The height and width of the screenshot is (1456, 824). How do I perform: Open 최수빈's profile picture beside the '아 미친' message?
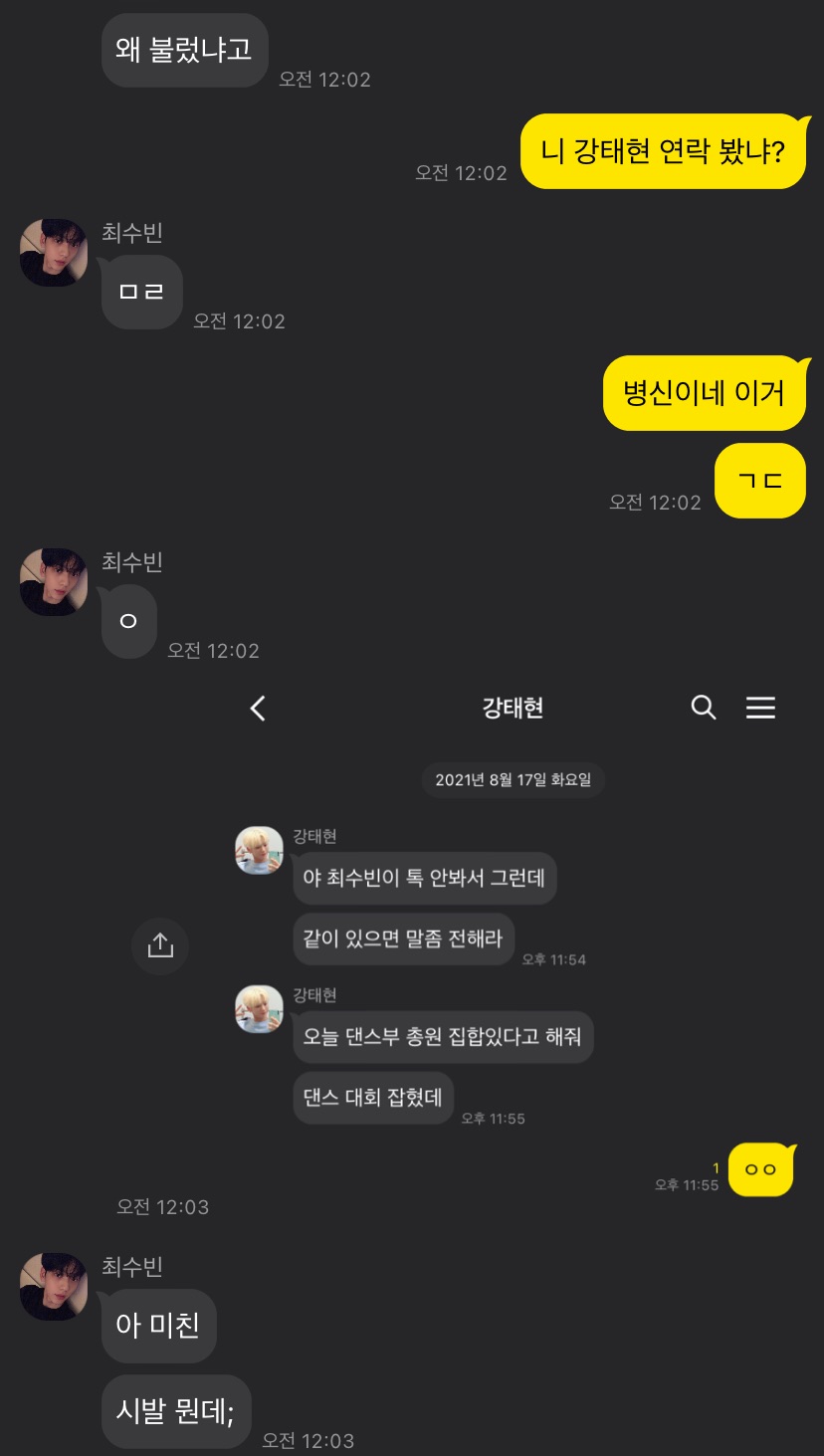[x=54, y=1287]
